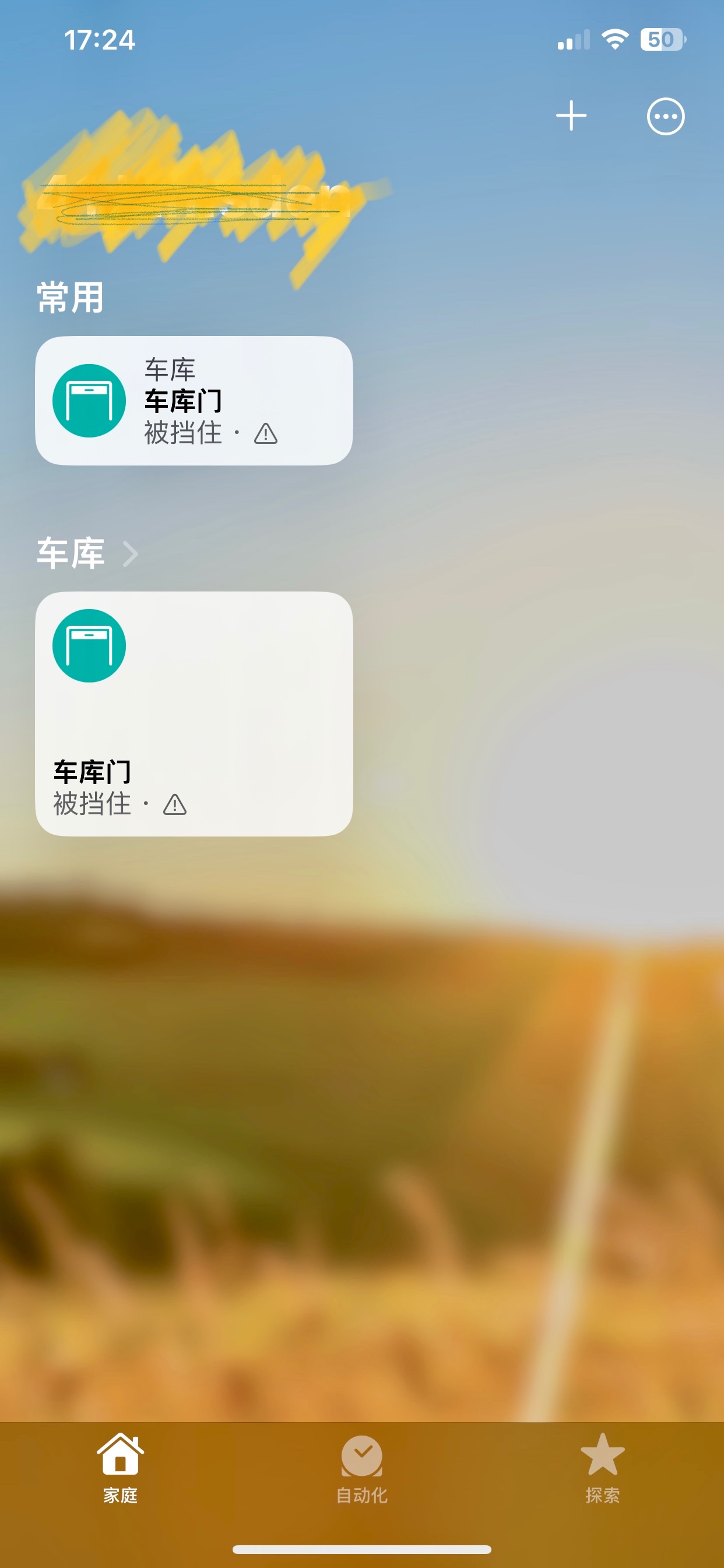This screenshot has width=724, height=1568.
Task: Tap the plus icon to add accessory
Action: (x=571, y=116)
